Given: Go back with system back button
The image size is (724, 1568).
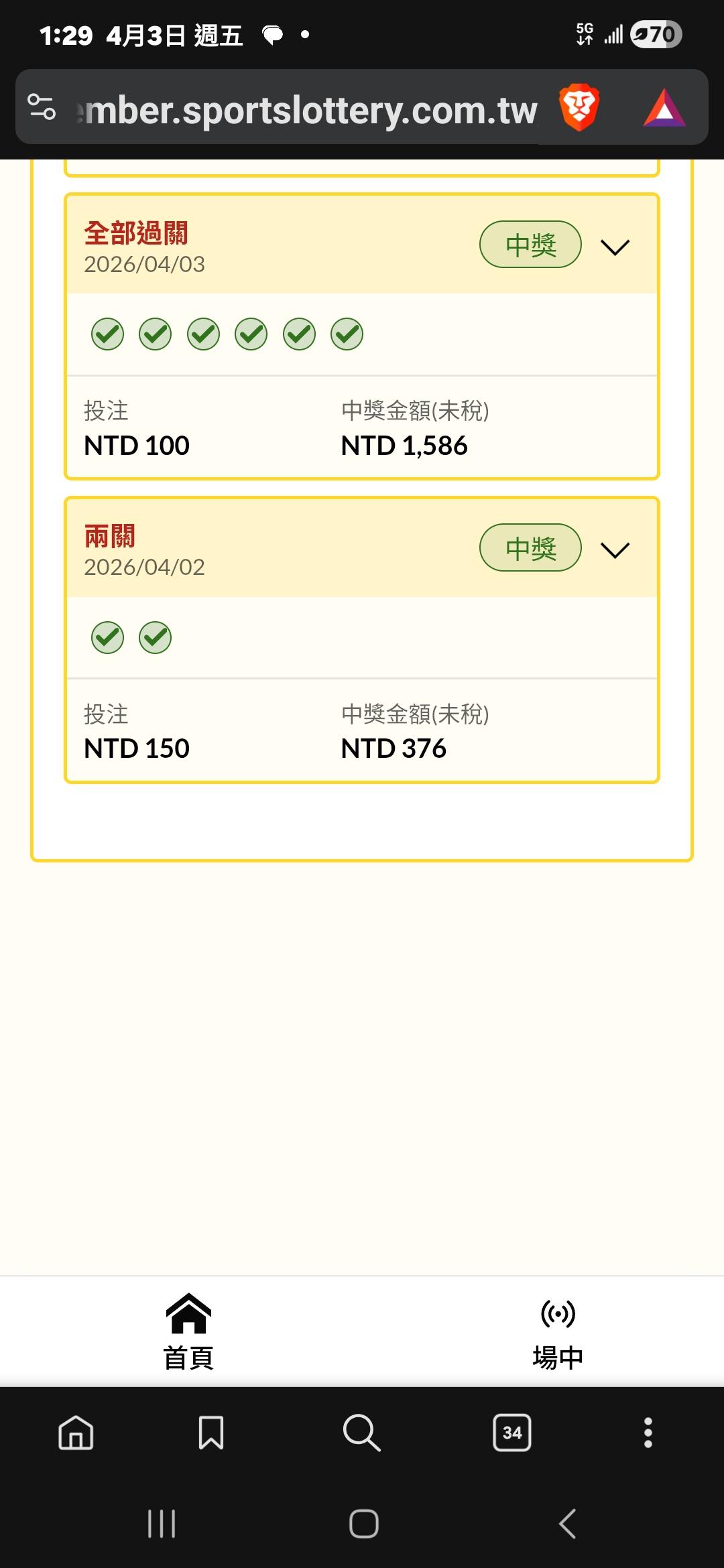Looking at the screenshot, I should point(567,1524).
